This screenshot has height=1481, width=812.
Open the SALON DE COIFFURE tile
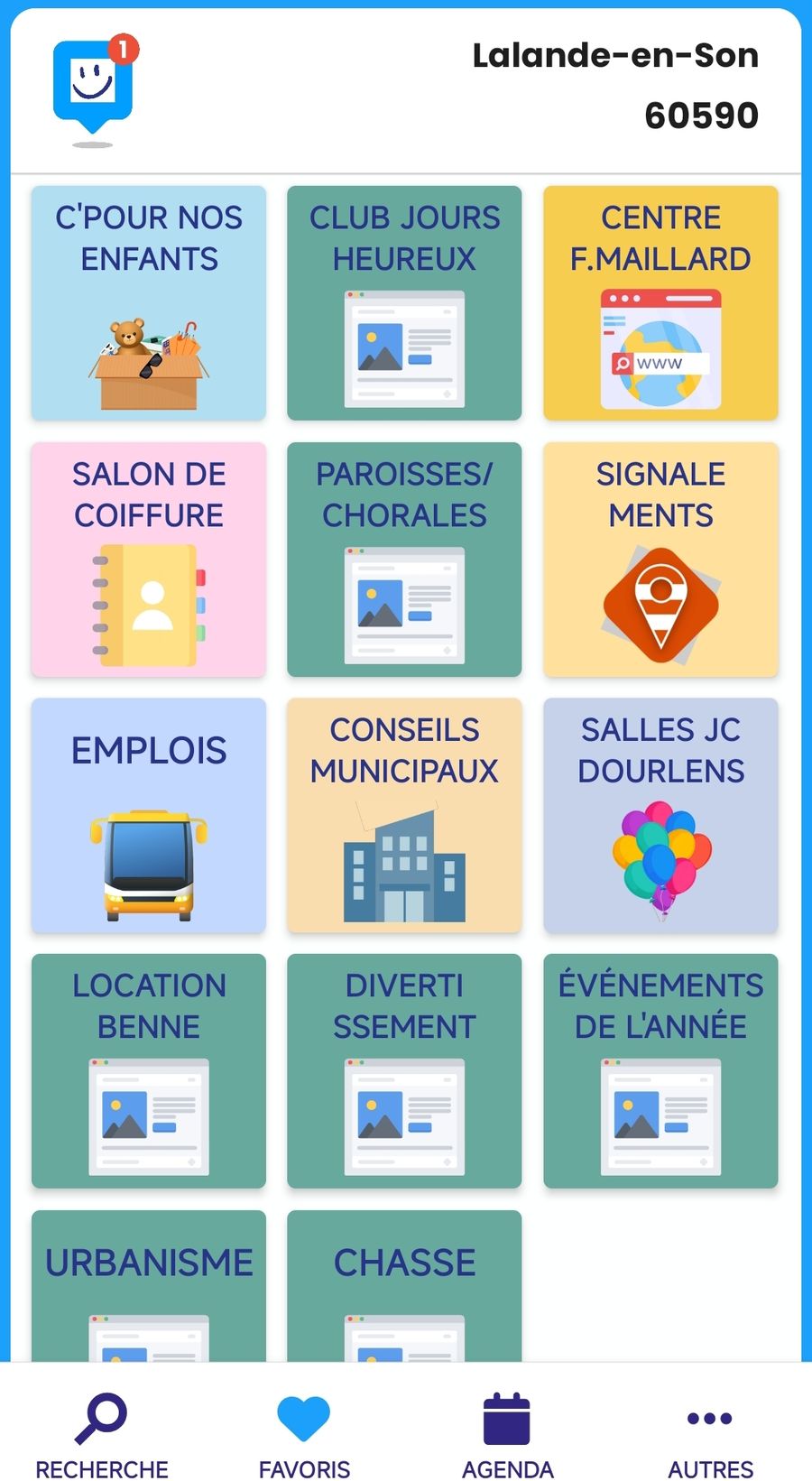pyautogui.click(x=149, y=560)
